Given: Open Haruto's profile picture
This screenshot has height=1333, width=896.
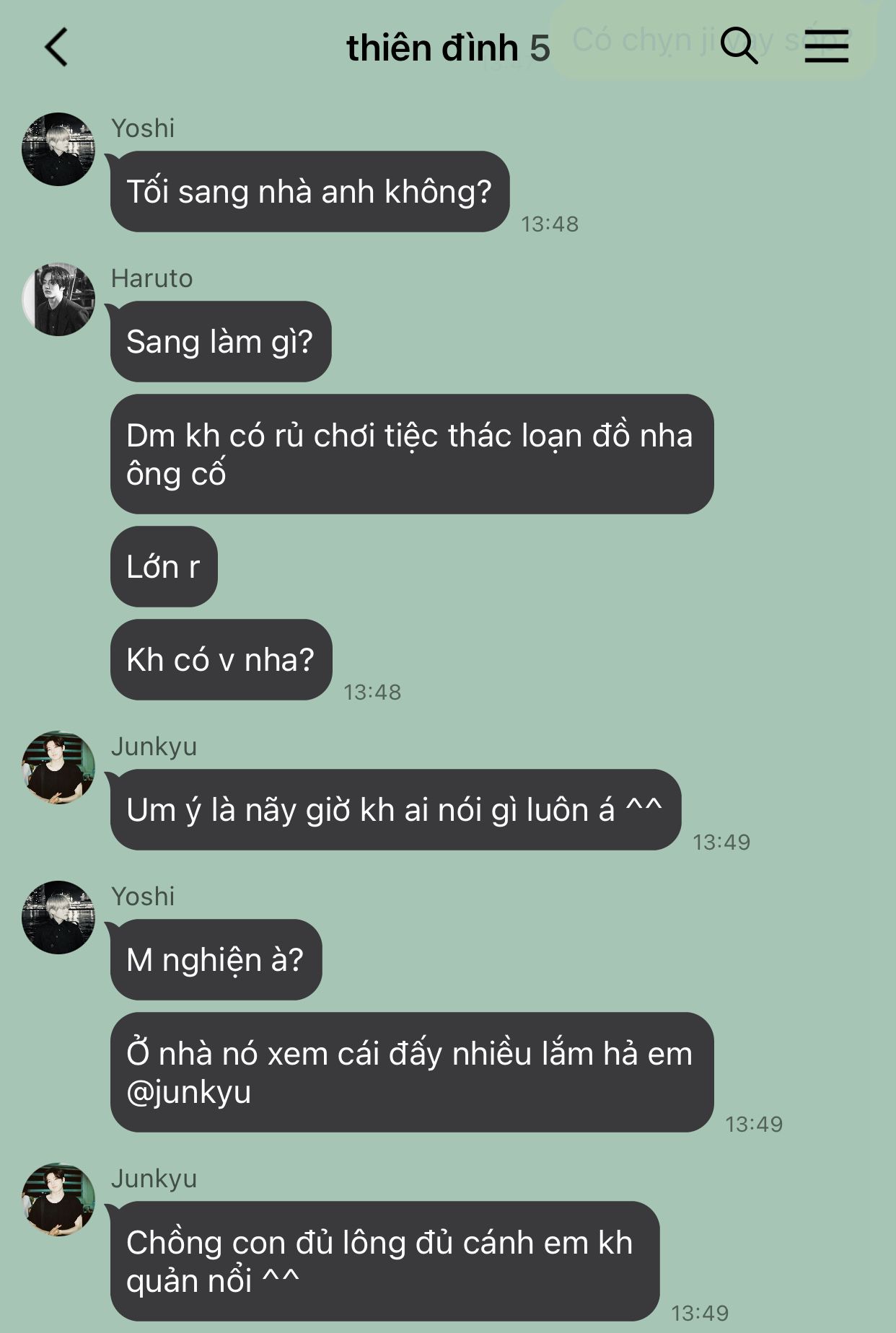Looking at the screenshot, I should [x=58, y=299].
